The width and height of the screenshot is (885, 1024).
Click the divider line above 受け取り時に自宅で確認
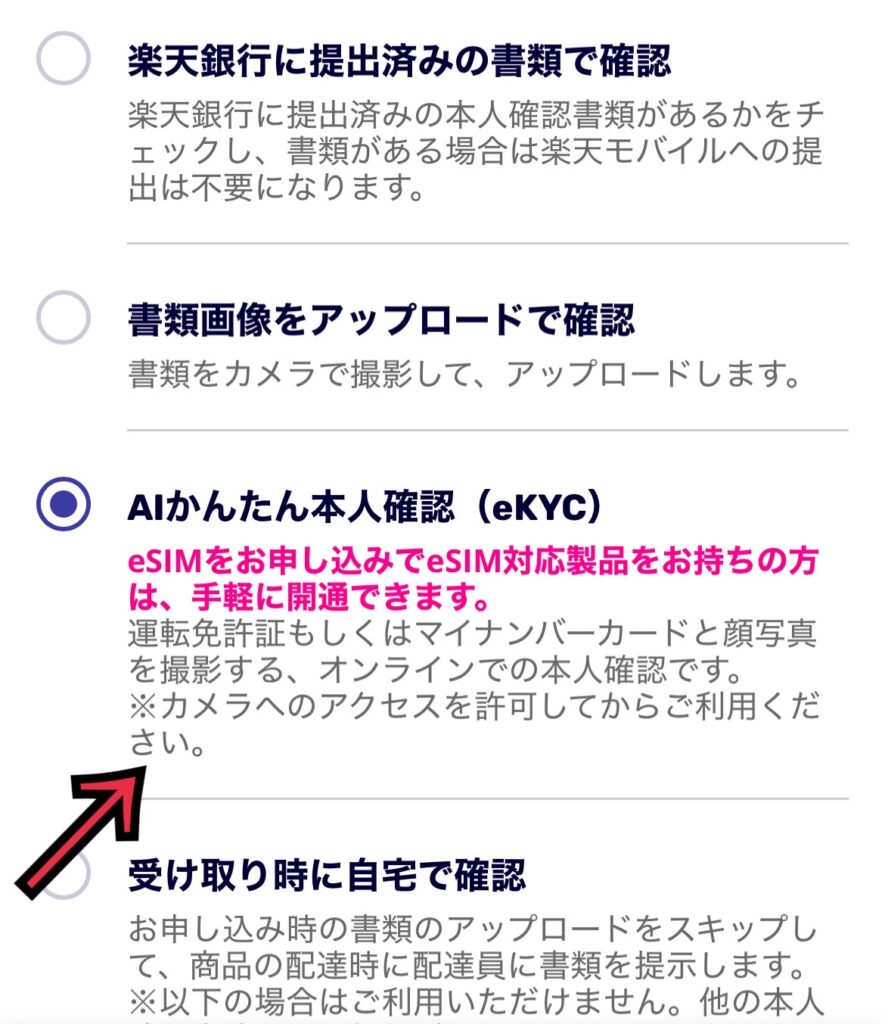click(x=500, y=795)
